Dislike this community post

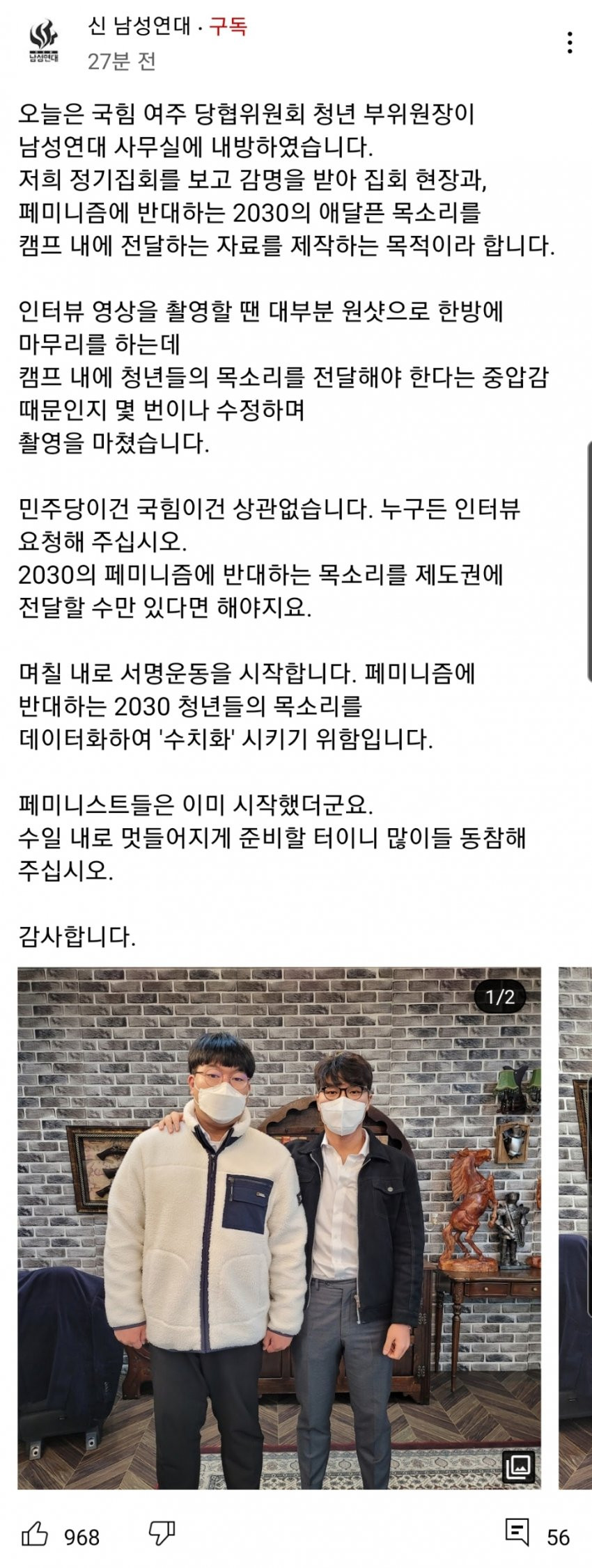pos(162,1533)
